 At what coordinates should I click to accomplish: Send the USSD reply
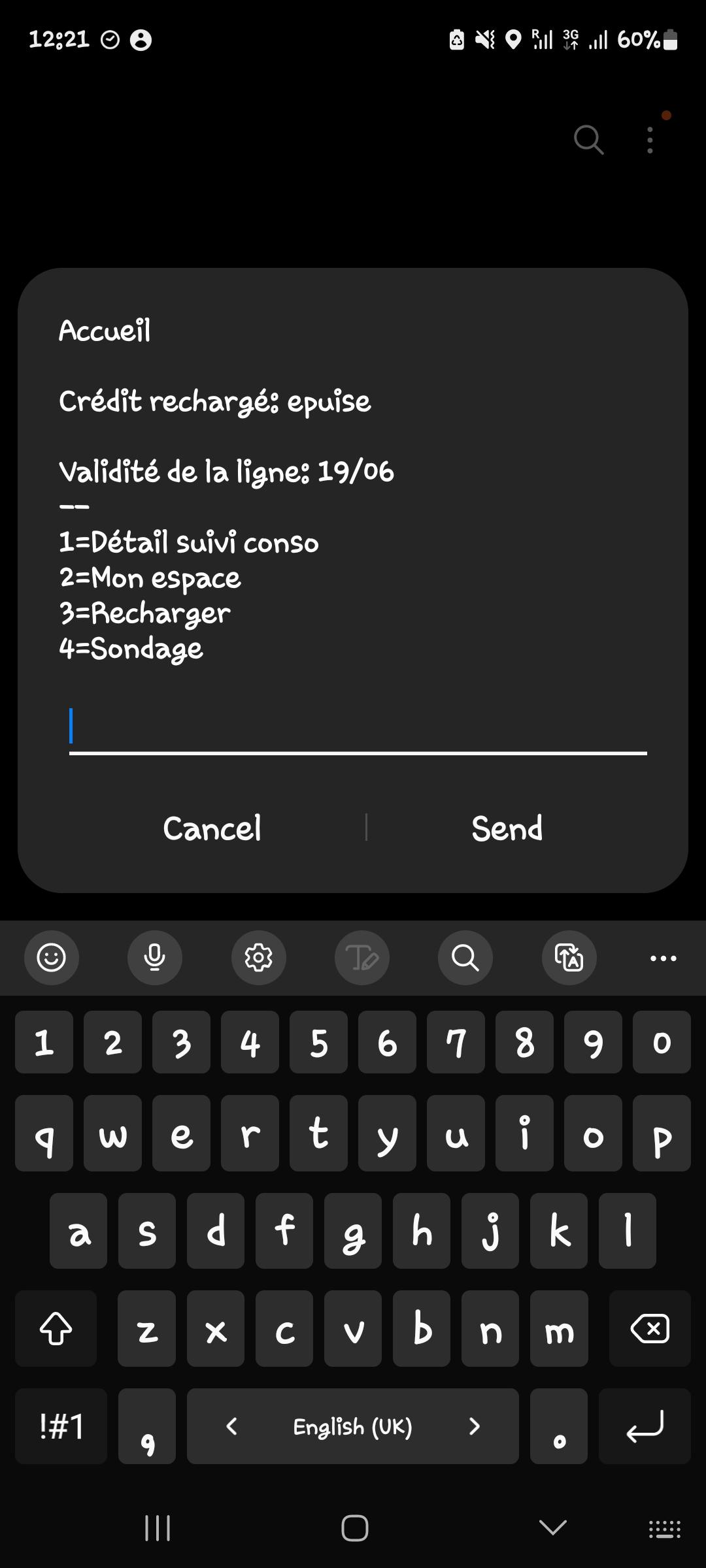(507, 828)
